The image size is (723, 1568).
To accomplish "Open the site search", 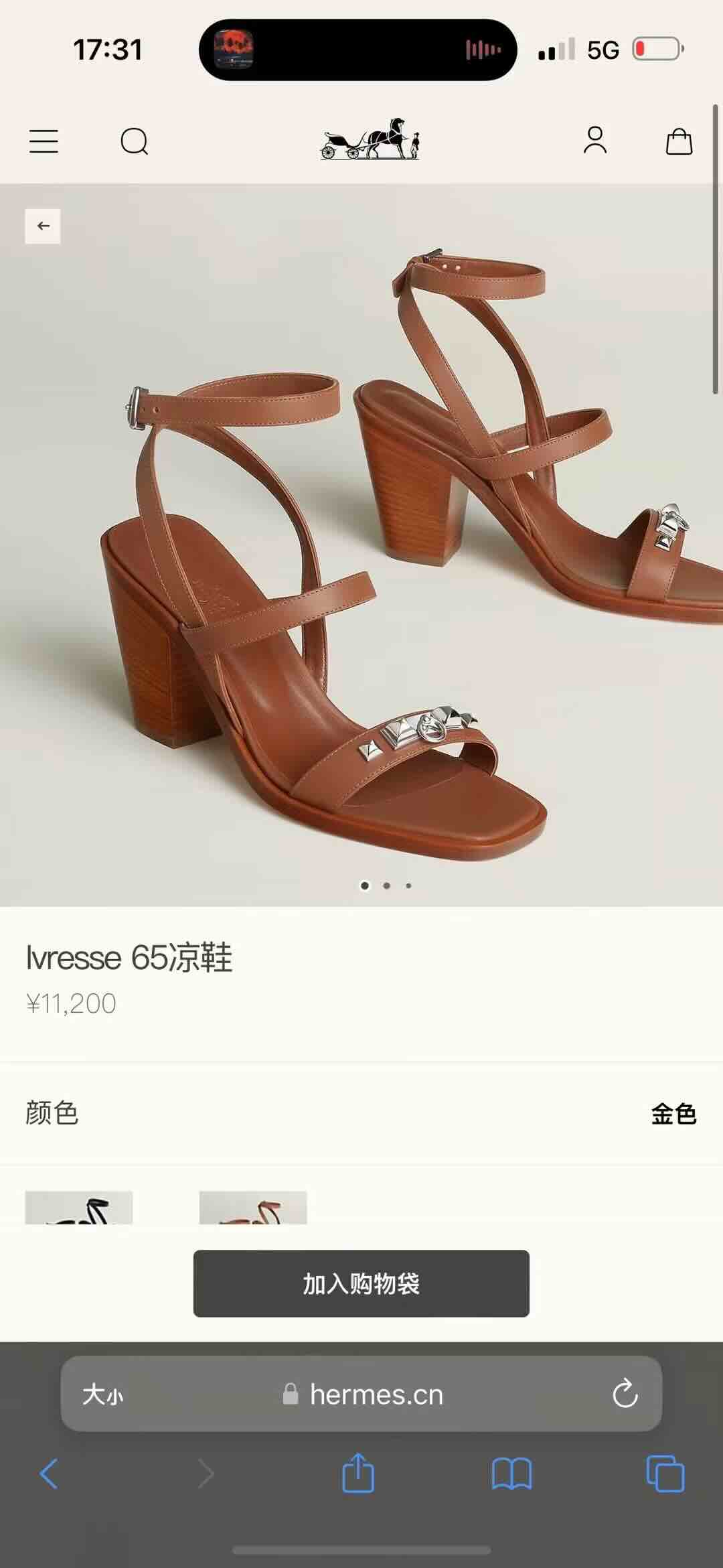I will pyautogui.click(x=134, y=141).
